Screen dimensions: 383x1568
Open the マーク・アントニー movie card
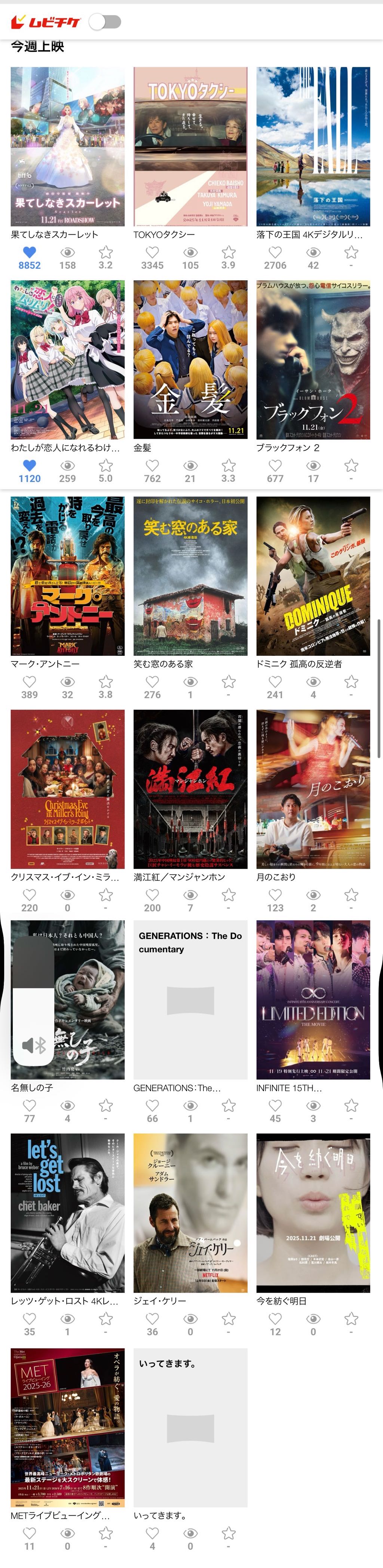68,576
